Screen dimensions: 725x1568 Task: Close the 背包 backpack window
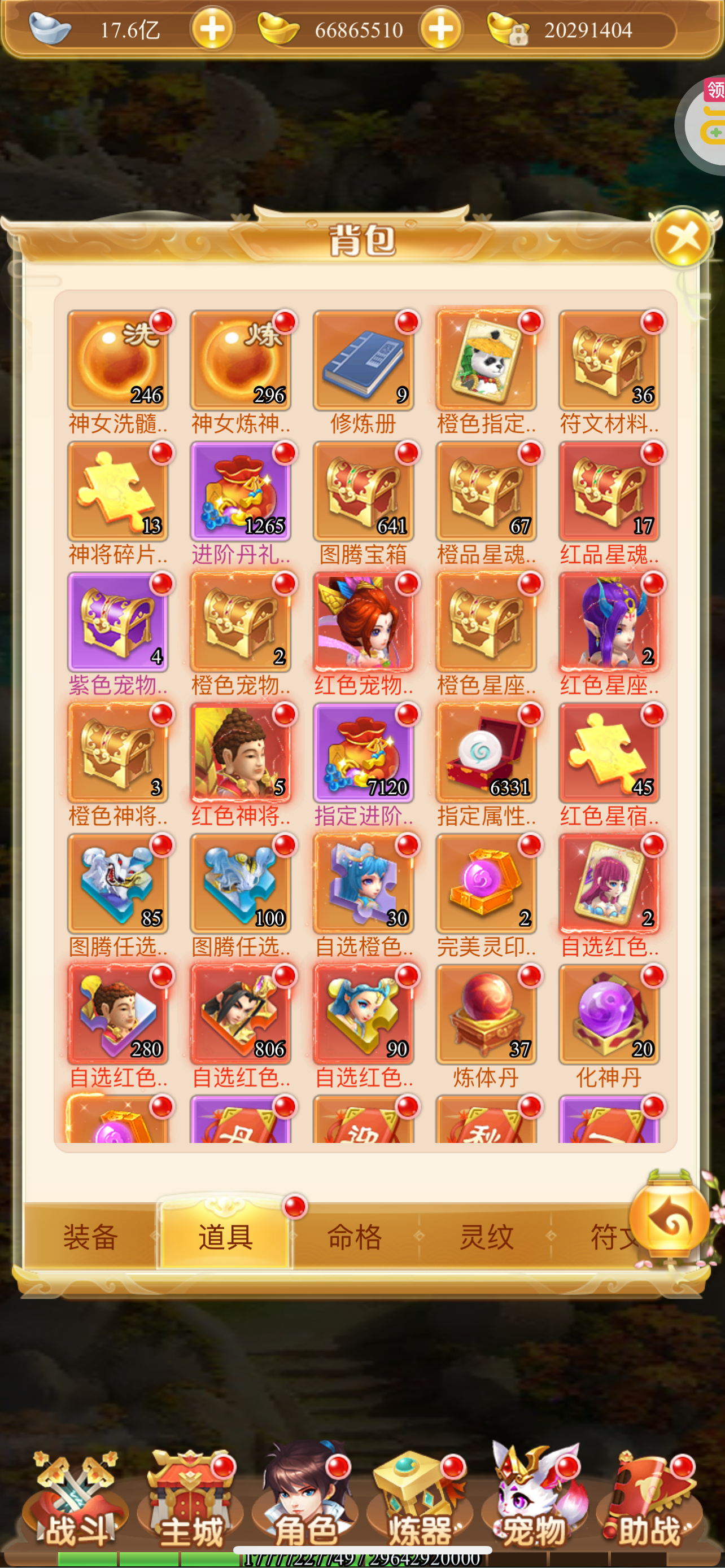pos(683,238)
